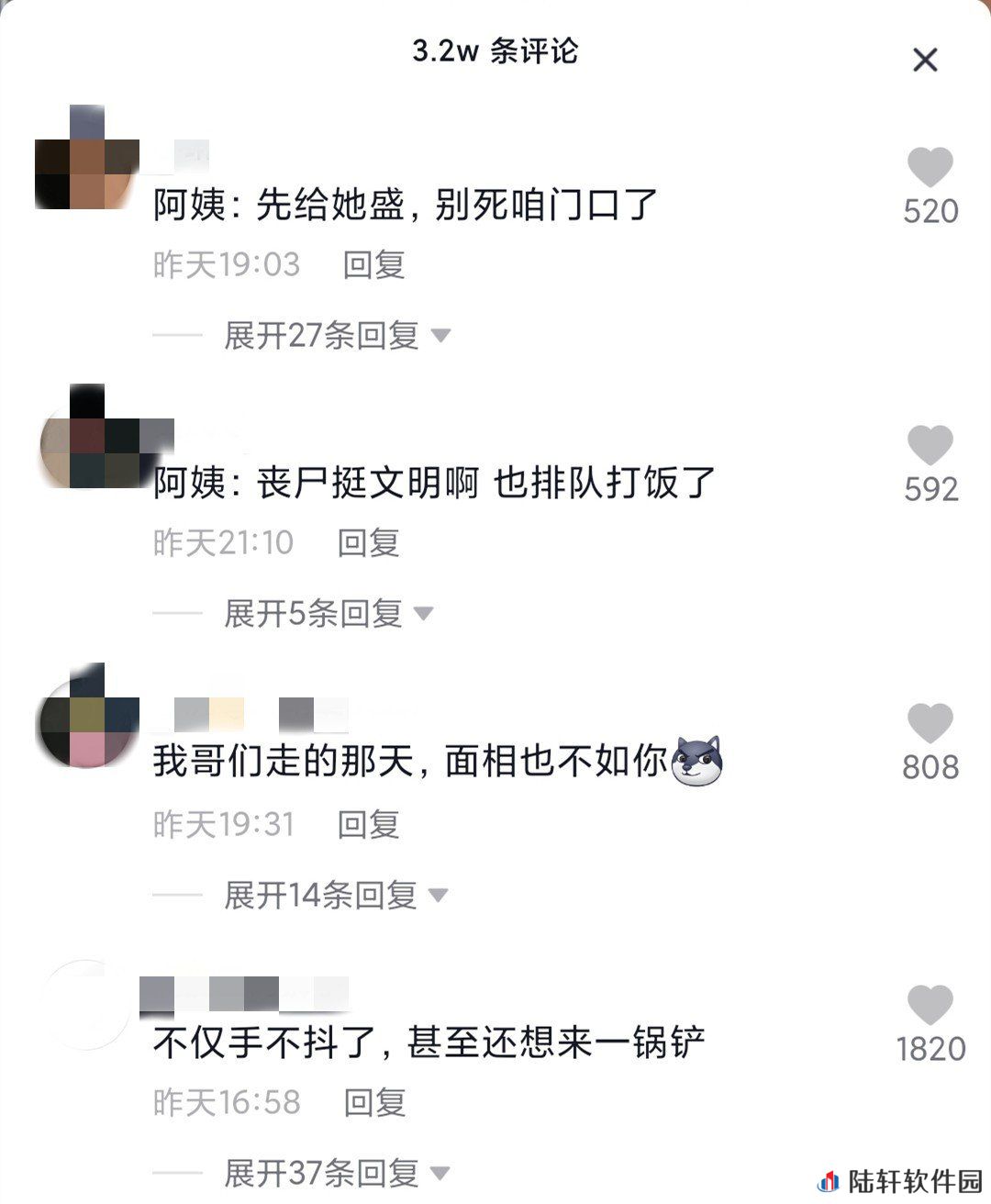Screen dimensions: 991x1204
Task: Expand 展开37条回复
Action: pyautogui.click(x=337, y=1173)
